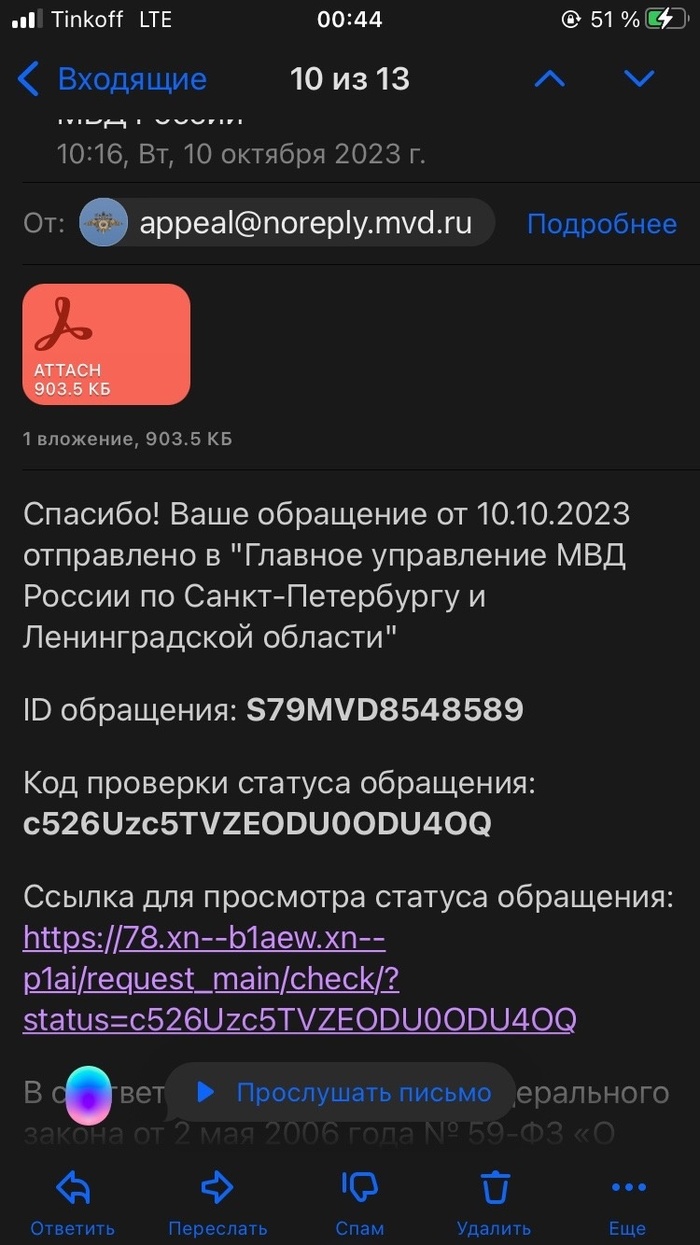Go back to Входящие inbox
Viewport: 700px width, 1245px height.
[112, 79]
